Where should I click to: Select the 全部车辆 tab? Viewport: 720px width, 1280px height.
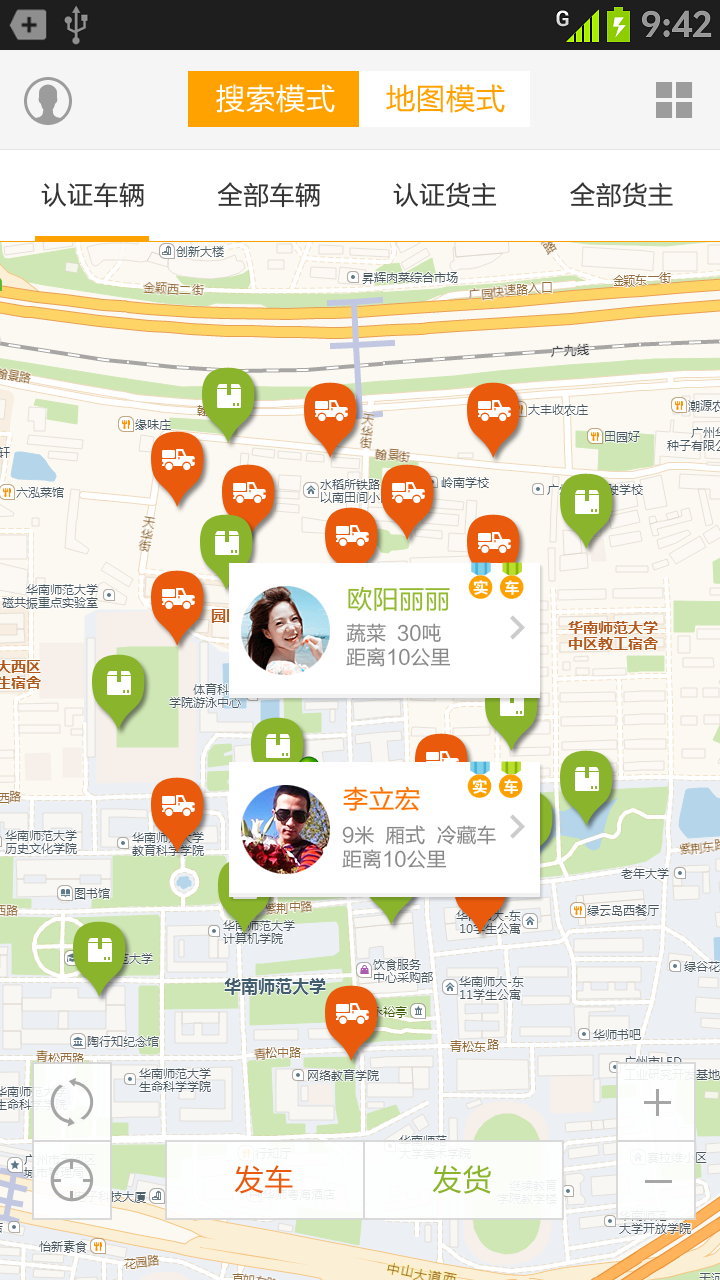269,196
